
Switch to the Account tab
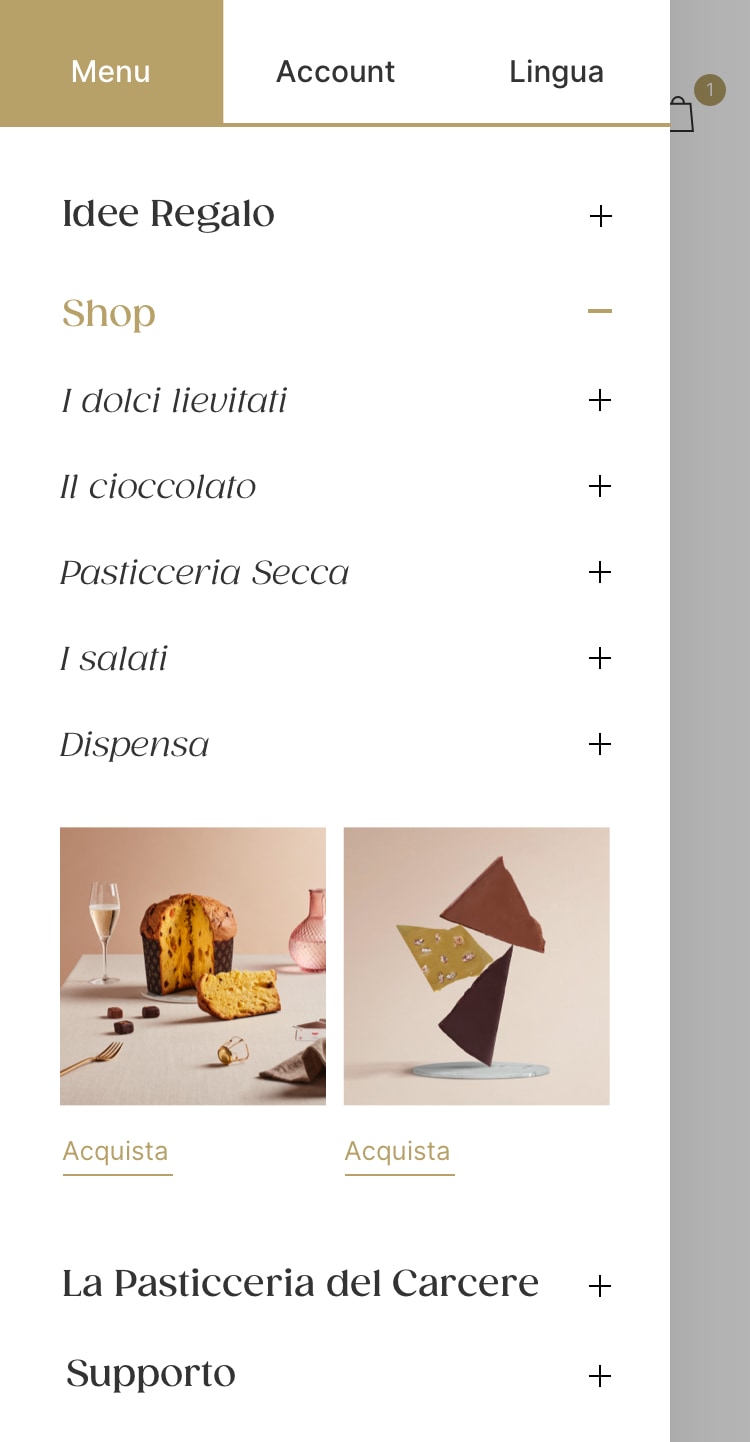(335, 71)
